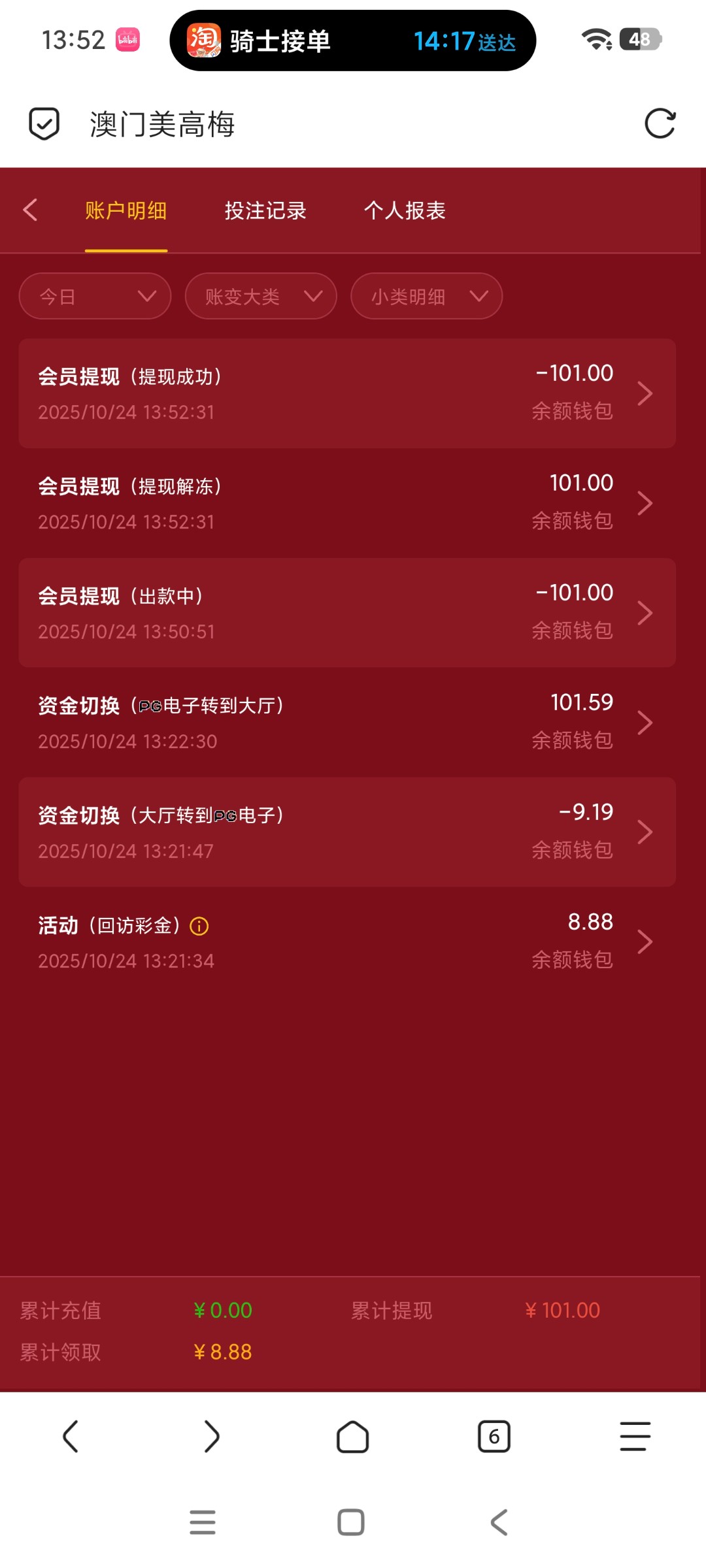The width and height of the screenshot is (706, 1568).
Task: Open the site security shield icon
Action: 44,123
